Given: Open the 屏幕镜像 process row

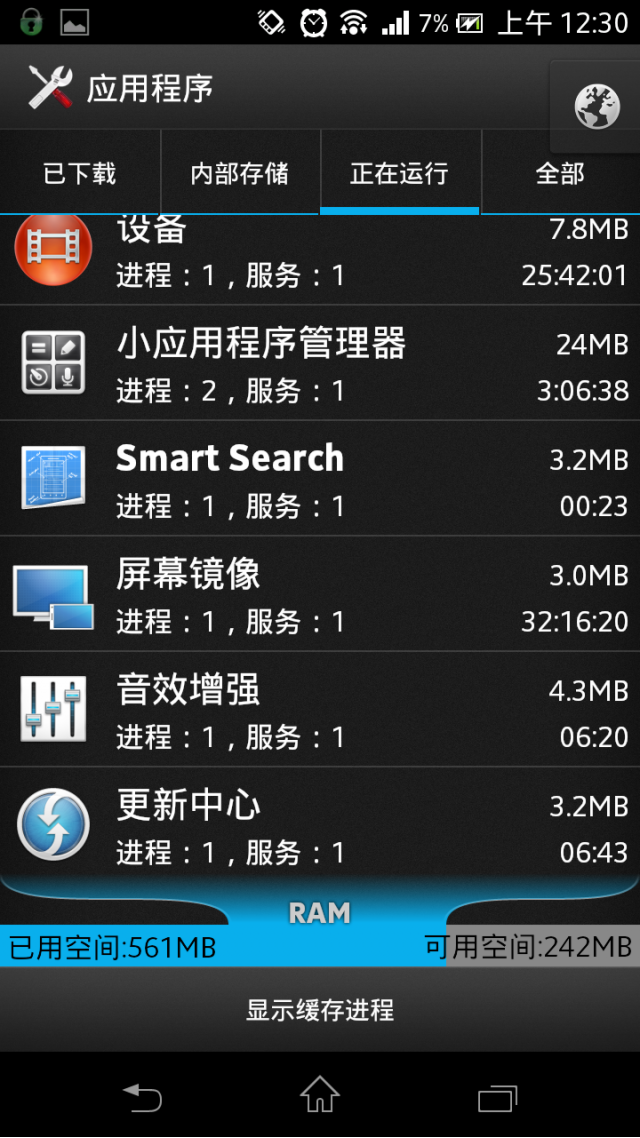Looking at the screenshot, I should [320, 594].
